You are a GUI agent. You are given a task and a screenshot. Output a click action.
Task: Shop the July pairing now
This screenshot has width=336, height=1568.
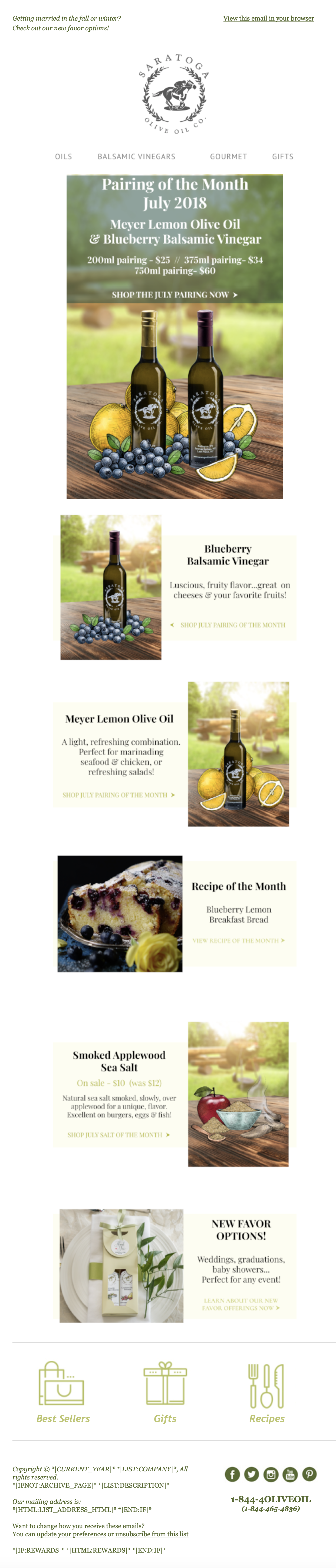coord(174,295)
